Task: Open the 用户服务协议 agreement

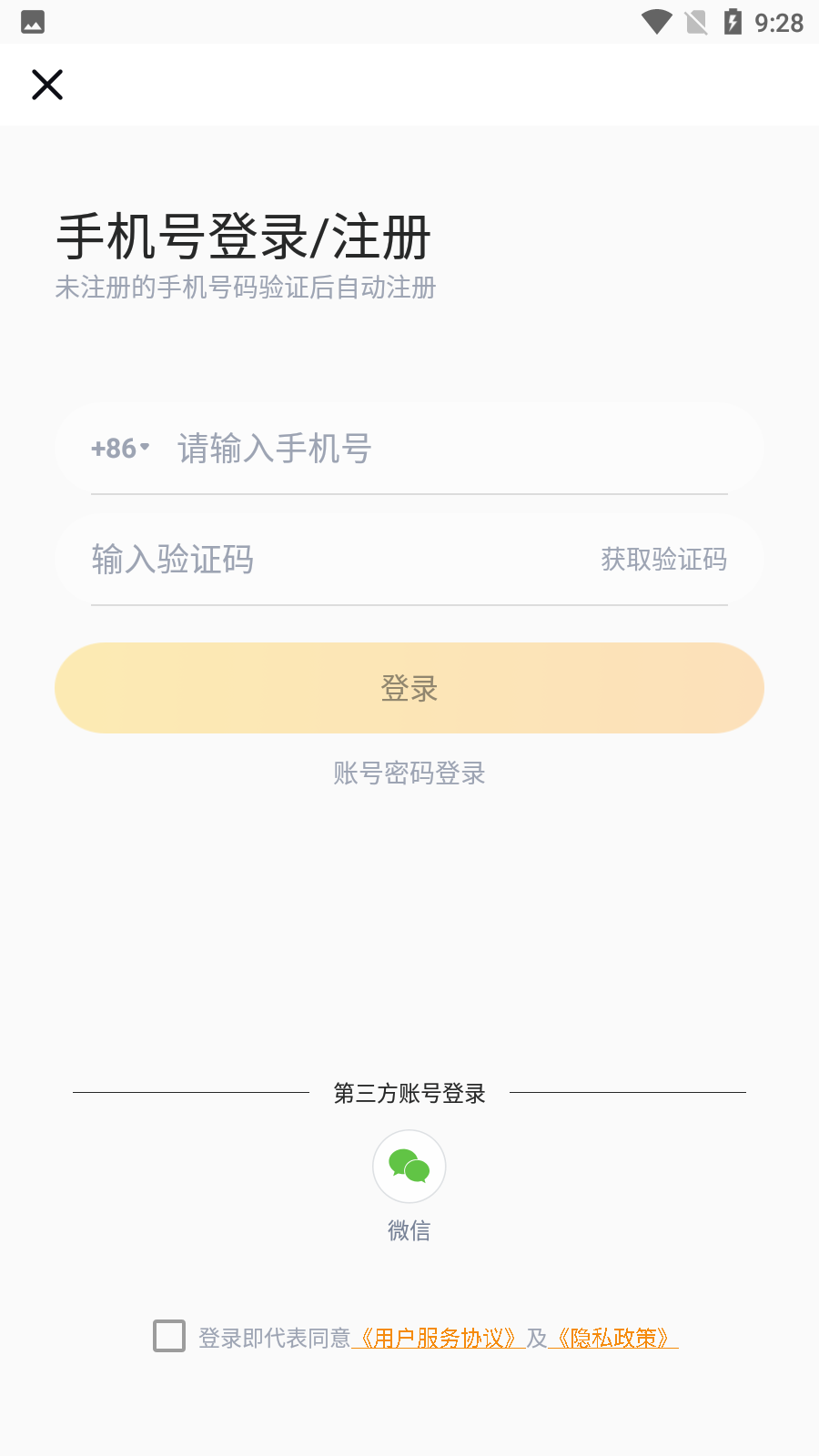Action: [x=438, y=1338]
